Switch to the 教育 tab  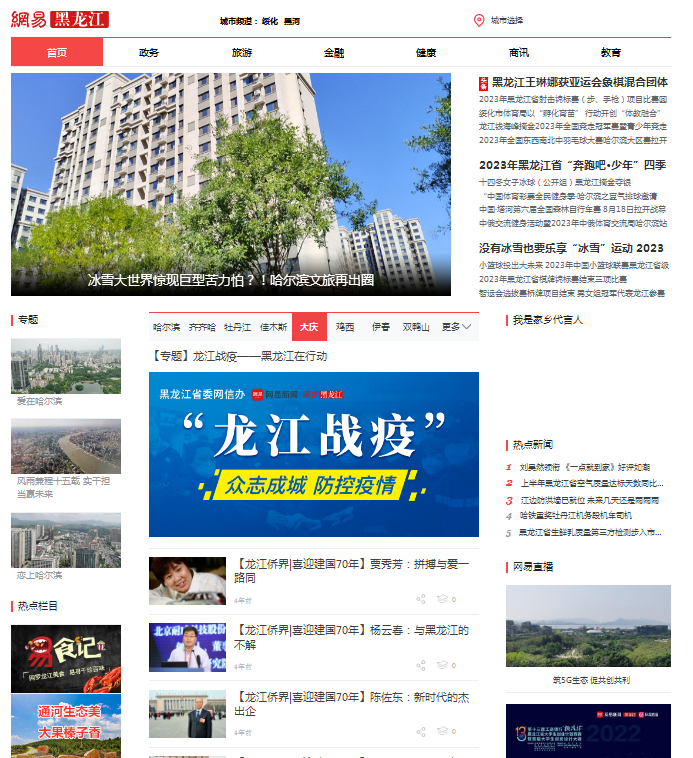pyautogui.click(x=610, y=52)
